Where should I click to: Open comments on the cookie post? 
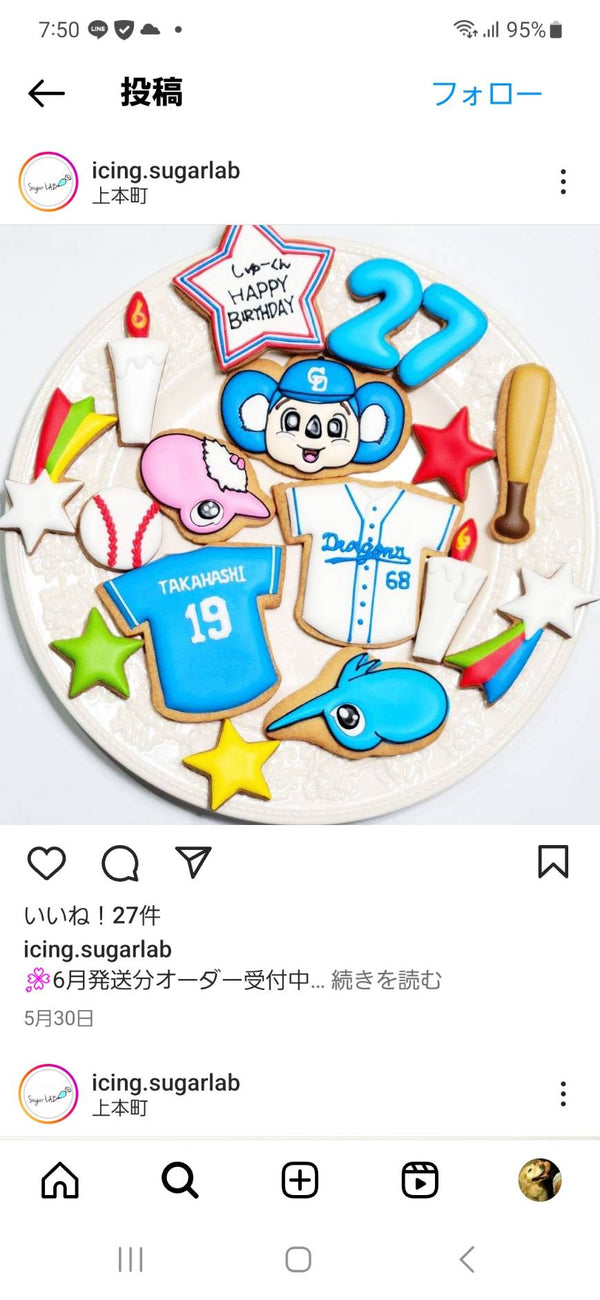pyautogui.click(x=120, y=862)
